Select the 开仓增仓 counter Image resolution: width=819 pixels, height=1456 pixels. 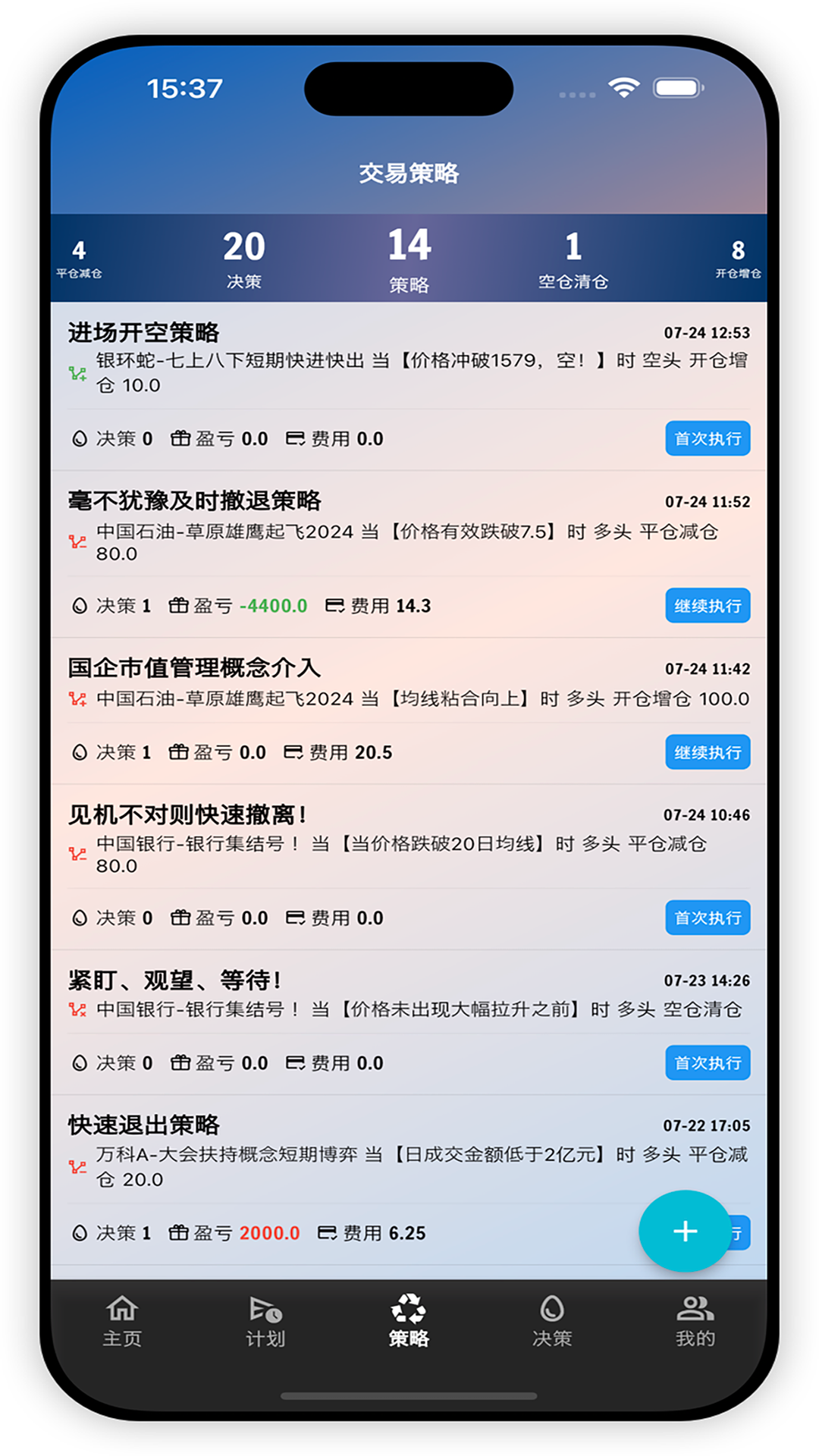737,259
